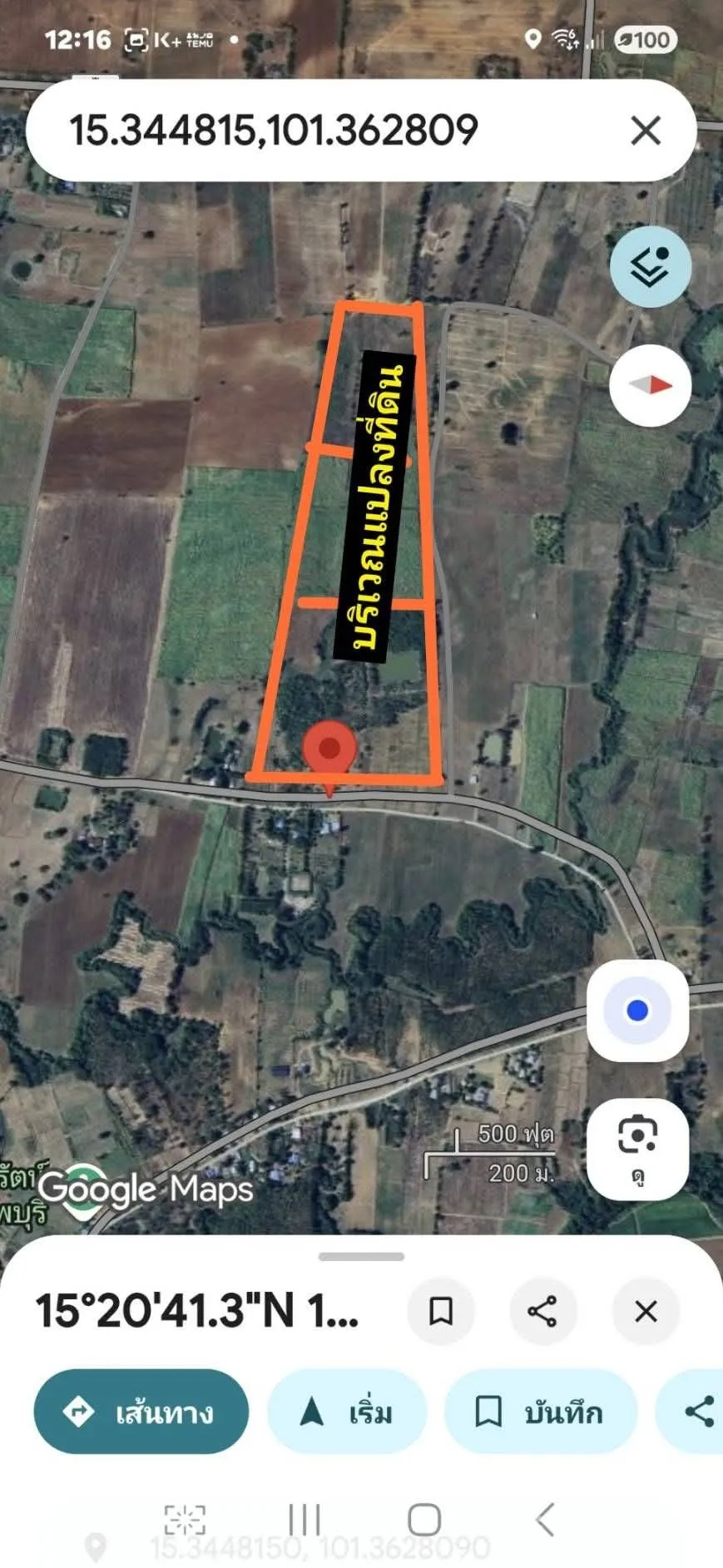Open recent apps from the navigation bar
723x1568 pixels.
pyautogui.click(x=305, y=1519)
